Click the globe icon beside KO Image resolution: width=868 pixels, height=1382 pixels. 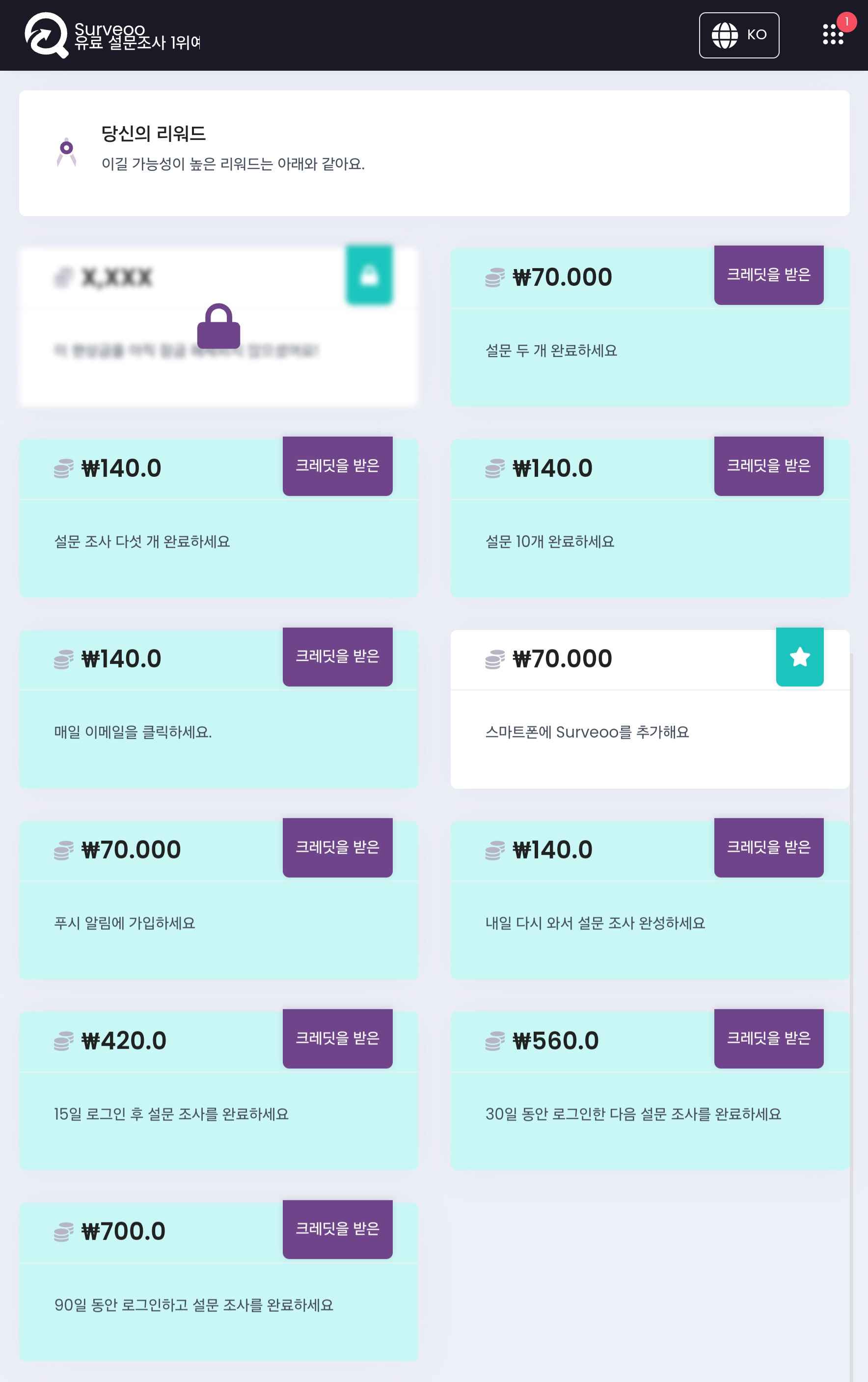[x=726, y=34]
